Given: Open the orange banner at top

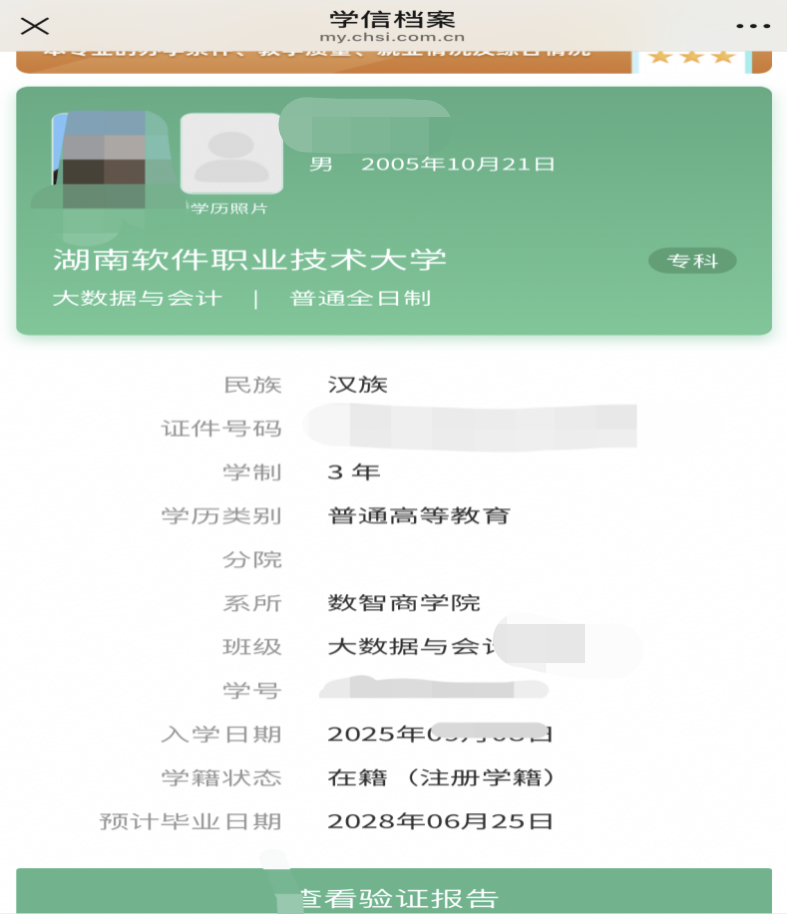Looking at the screenshot, I should click(330, 60).
